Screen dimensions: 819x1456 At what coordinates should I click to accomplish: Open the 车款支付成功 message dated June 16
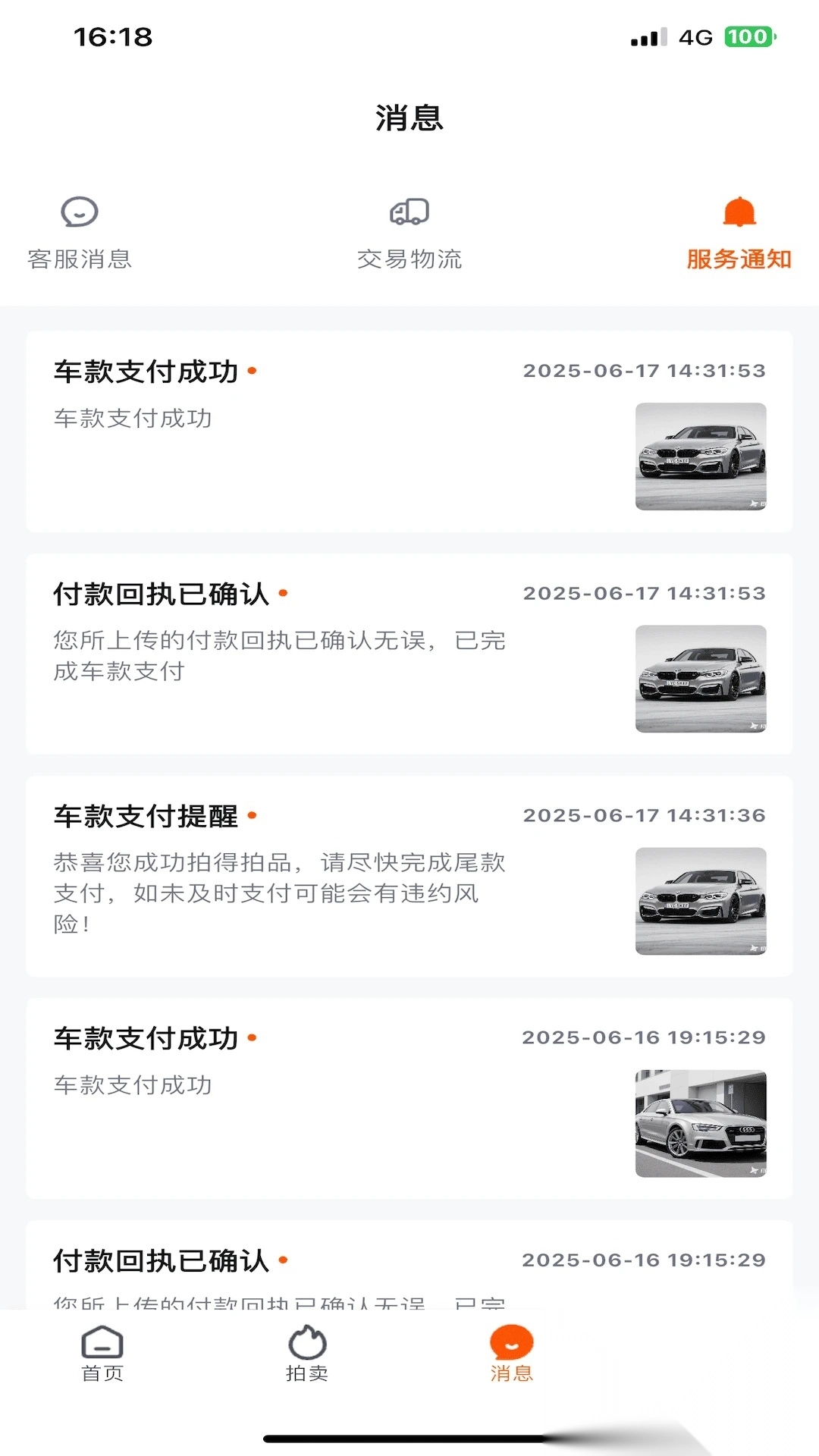(409, 1092)
